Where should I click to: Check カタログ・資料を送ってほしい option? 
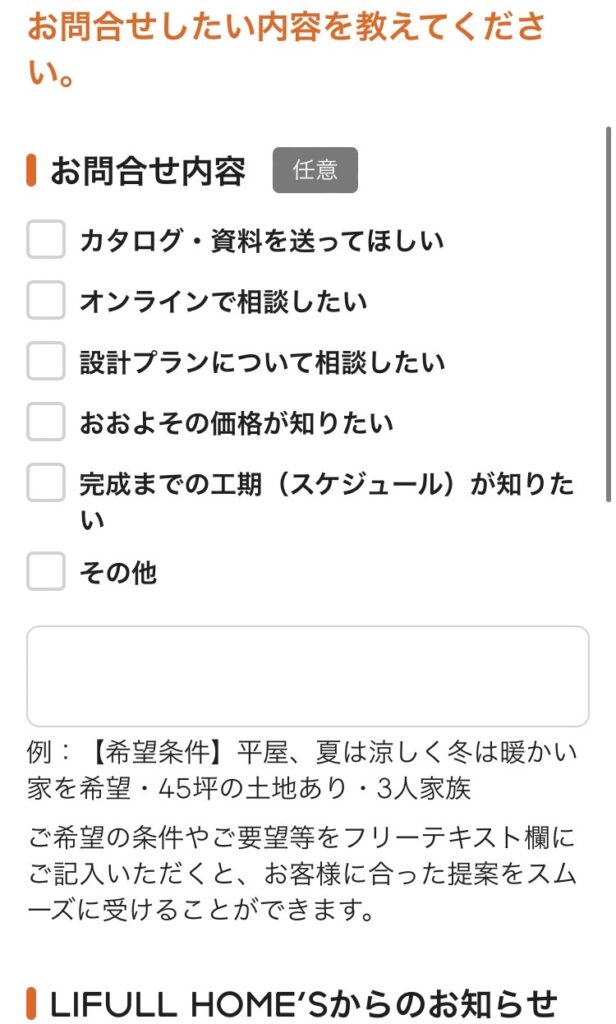click(x=46, y=240)
